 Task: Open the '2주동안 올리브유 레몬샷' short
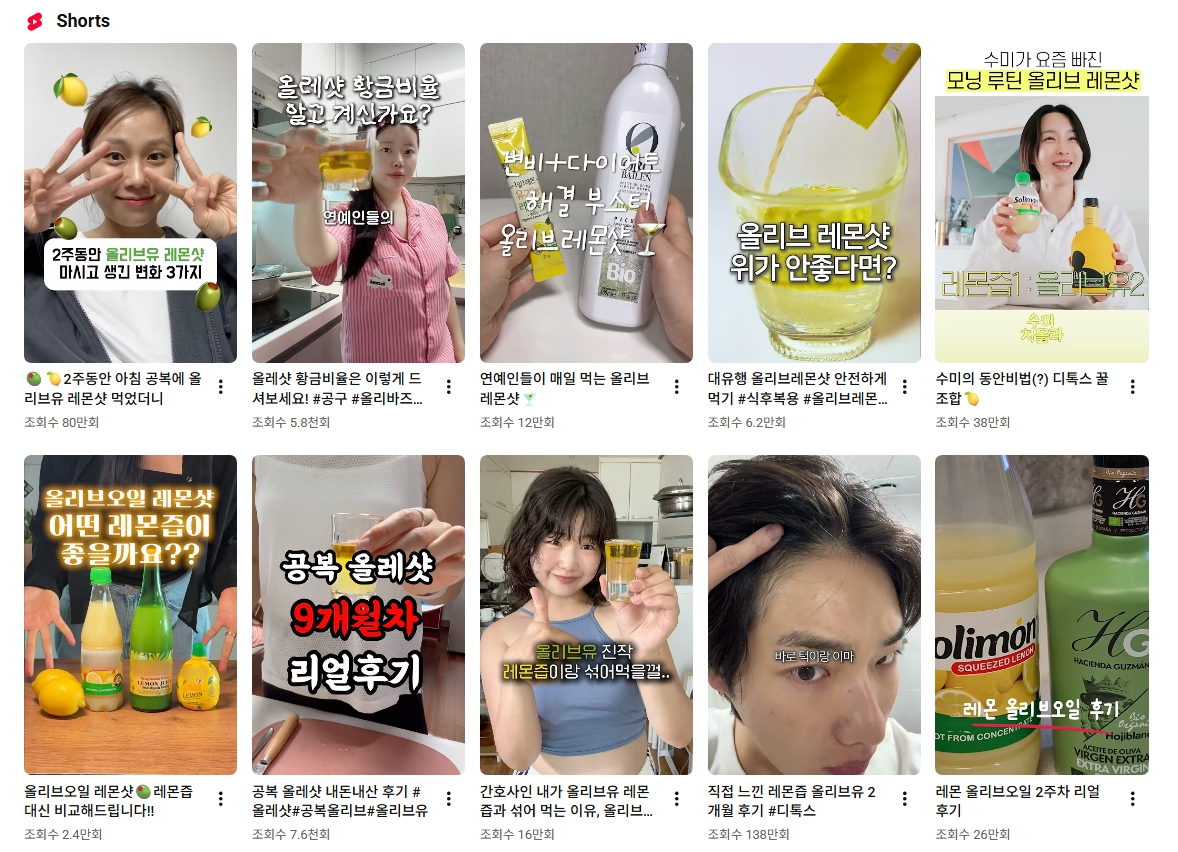[x=130, y=202]
